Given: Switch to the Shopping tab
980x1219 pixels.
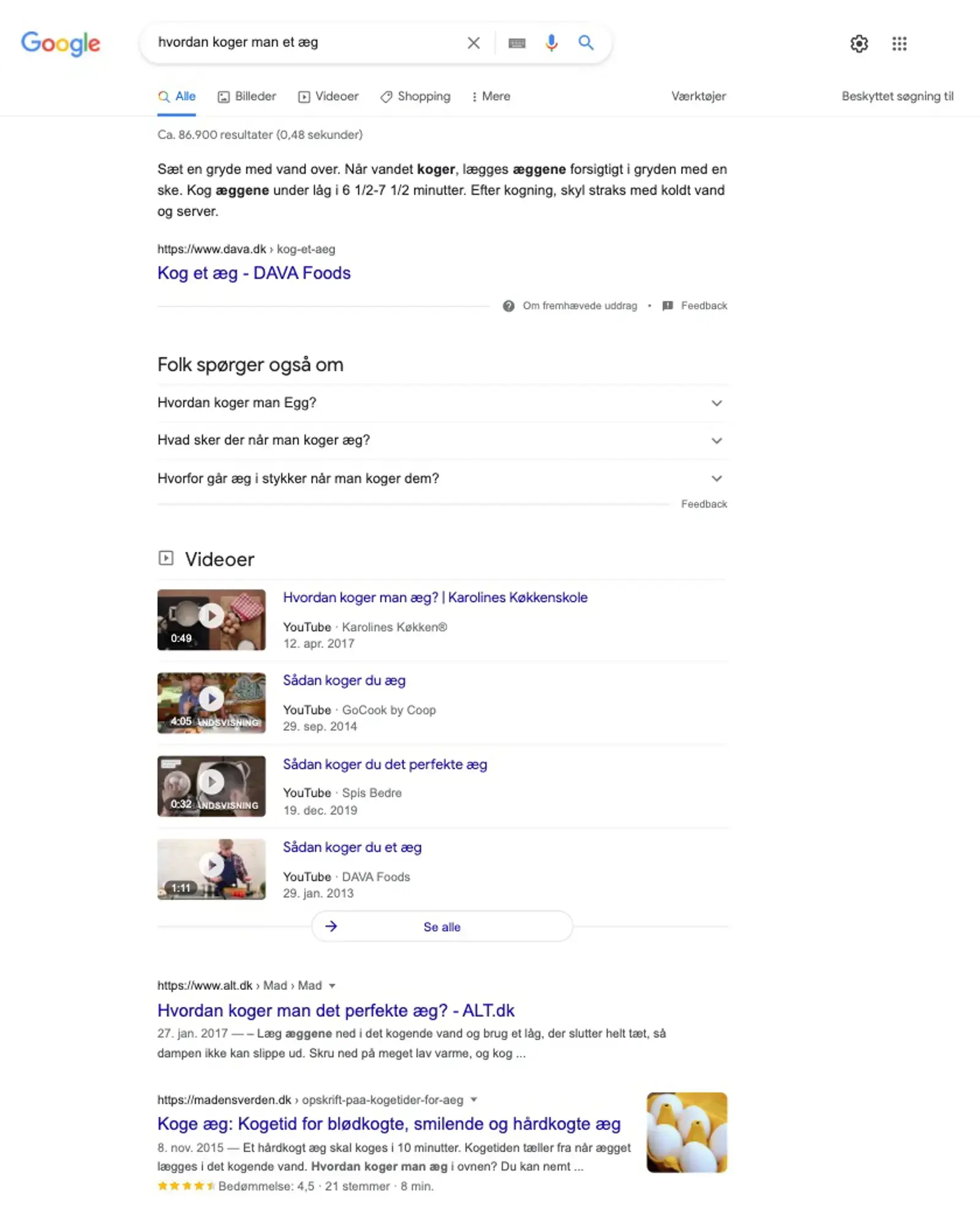Looking at the screenshot, I should (x=416, y=96).
